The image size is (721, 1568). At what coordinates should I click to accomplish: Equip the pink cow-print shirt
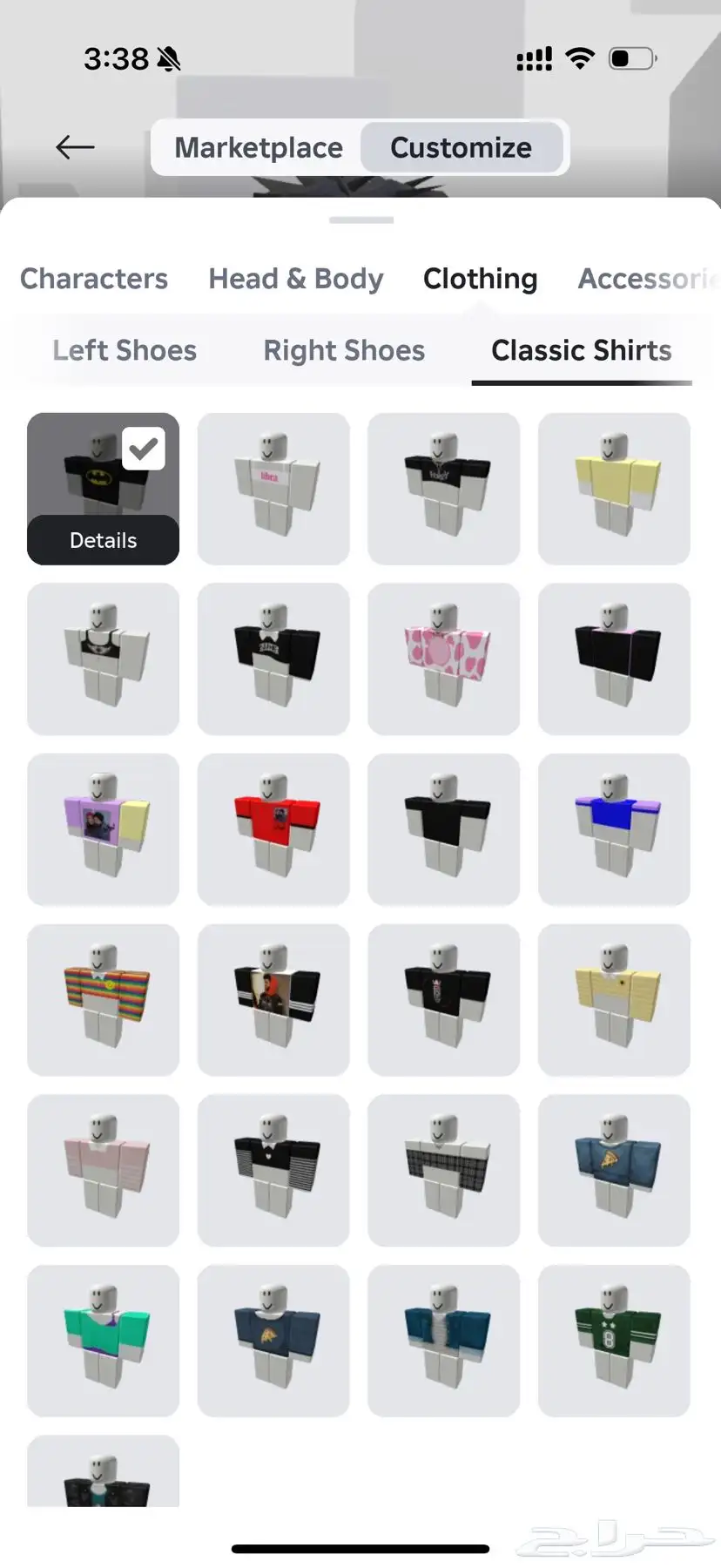(x=444, y=659)
